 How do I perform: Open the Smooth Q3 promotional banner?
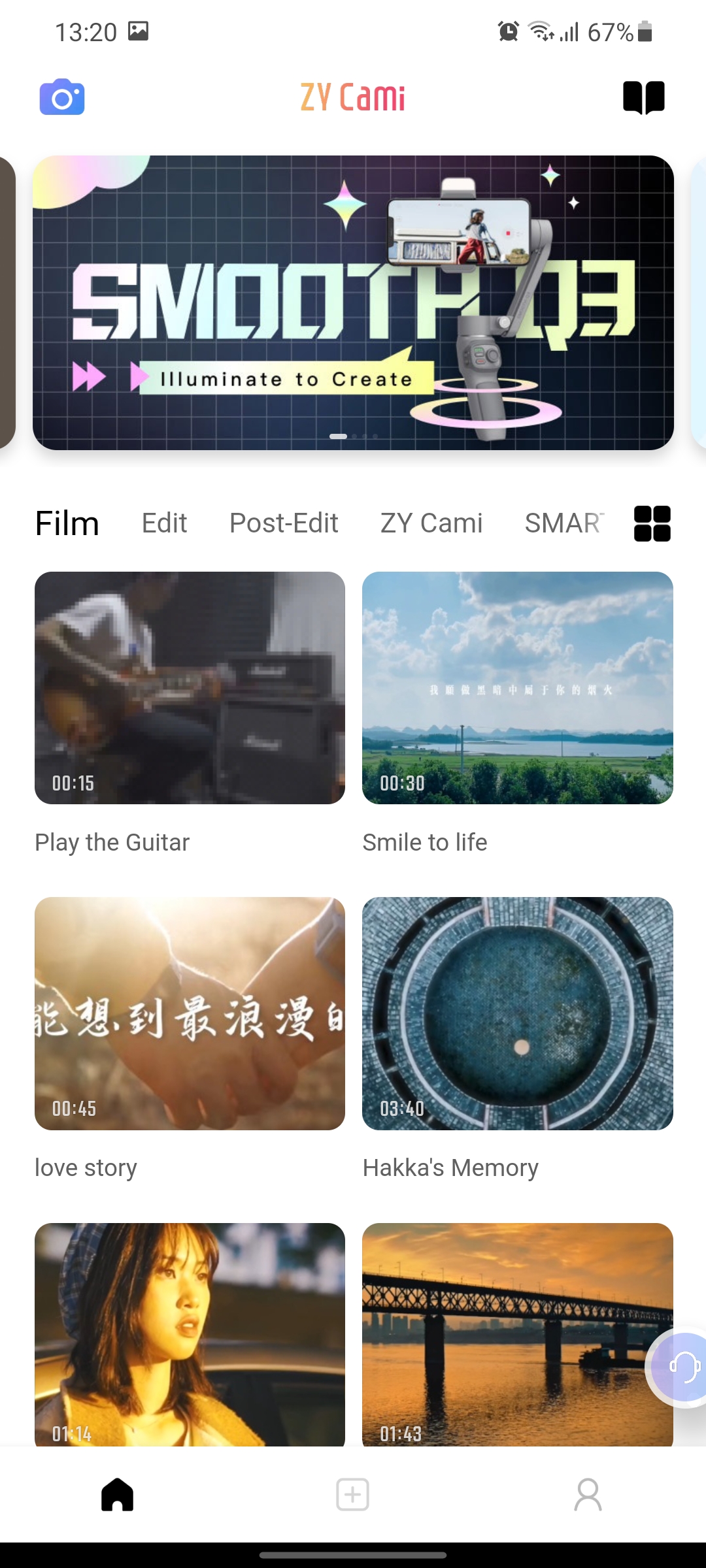tap(353, 302)
